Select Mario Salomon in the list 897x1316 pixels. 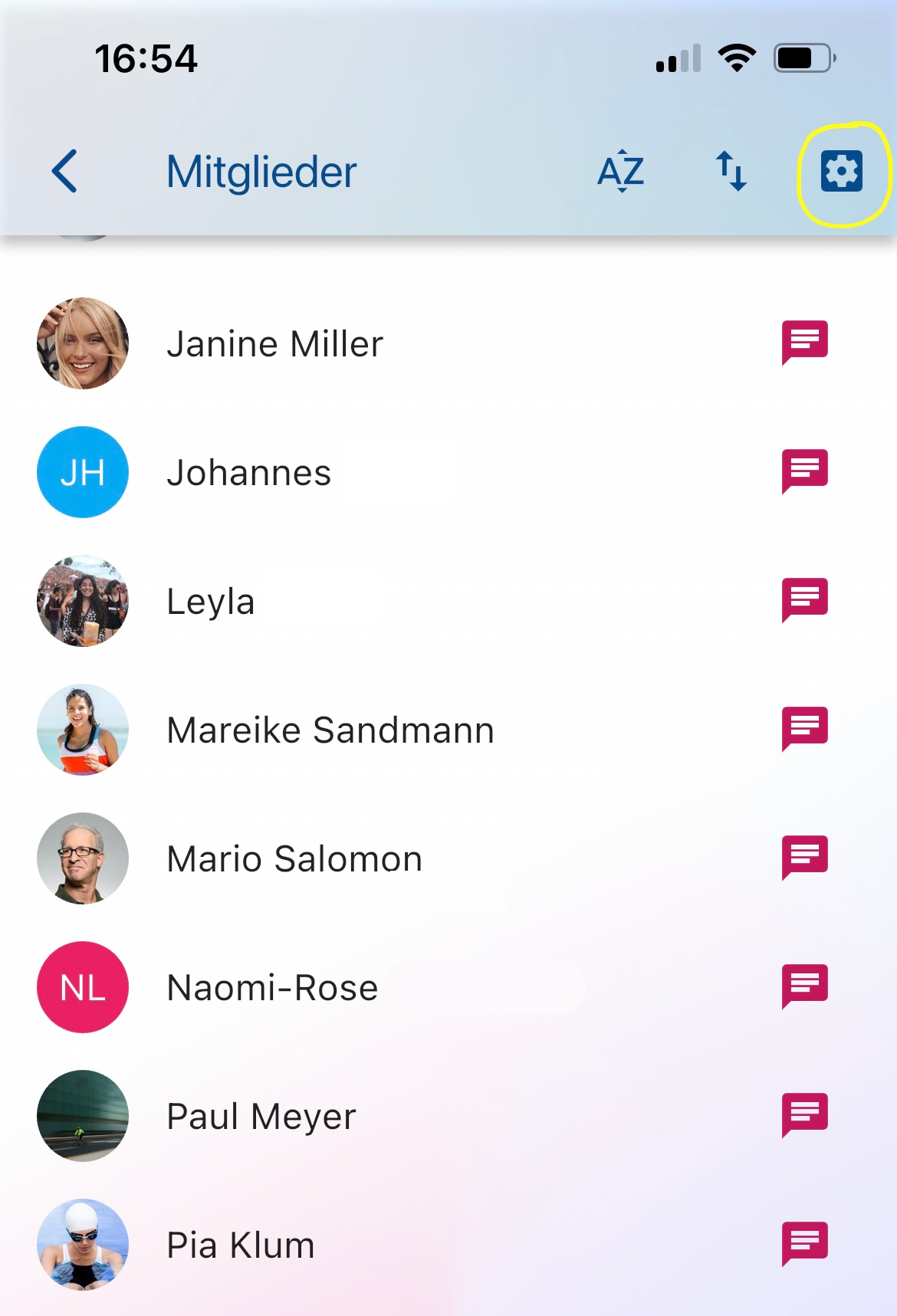coord(294,859)
